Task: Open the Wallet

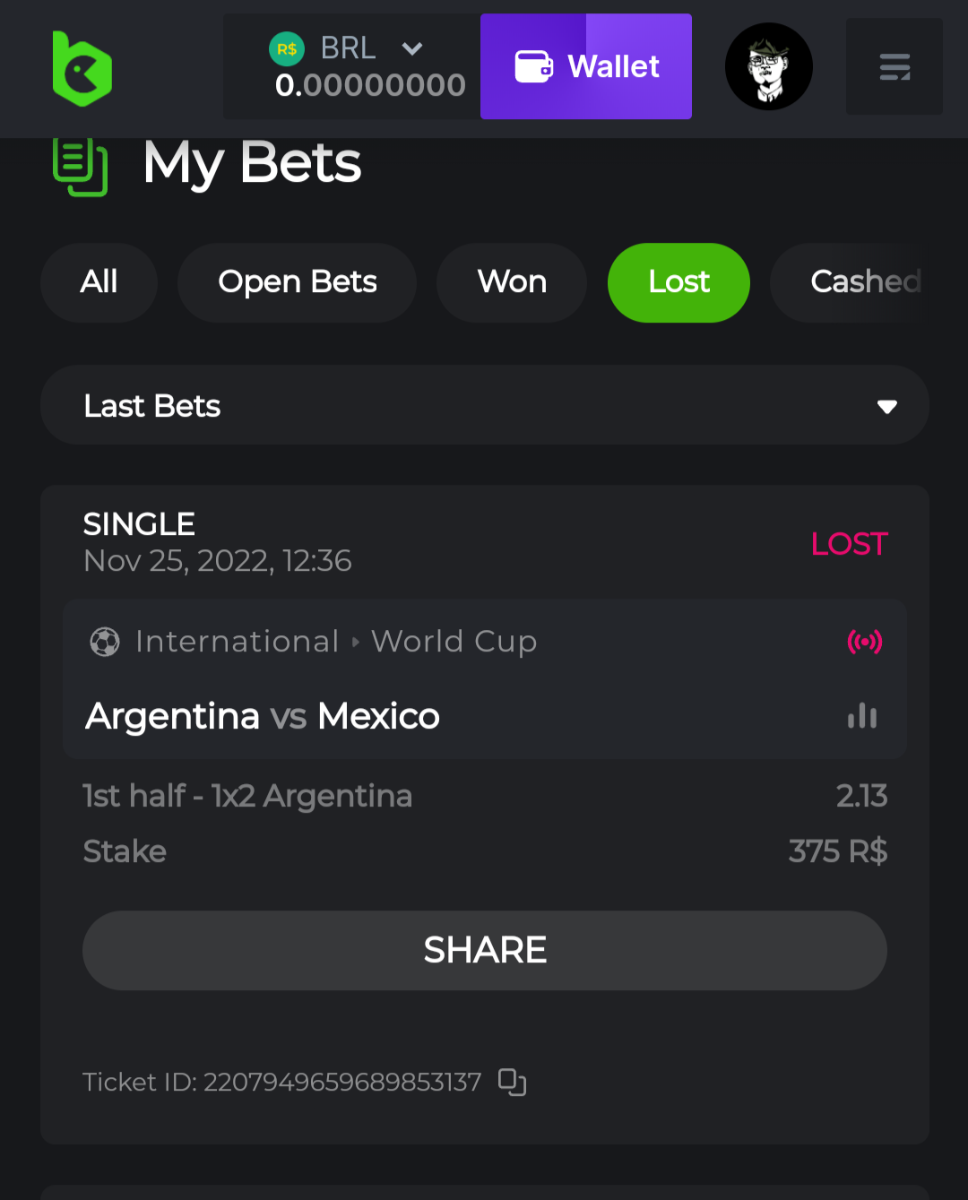Action: point(586,67)
